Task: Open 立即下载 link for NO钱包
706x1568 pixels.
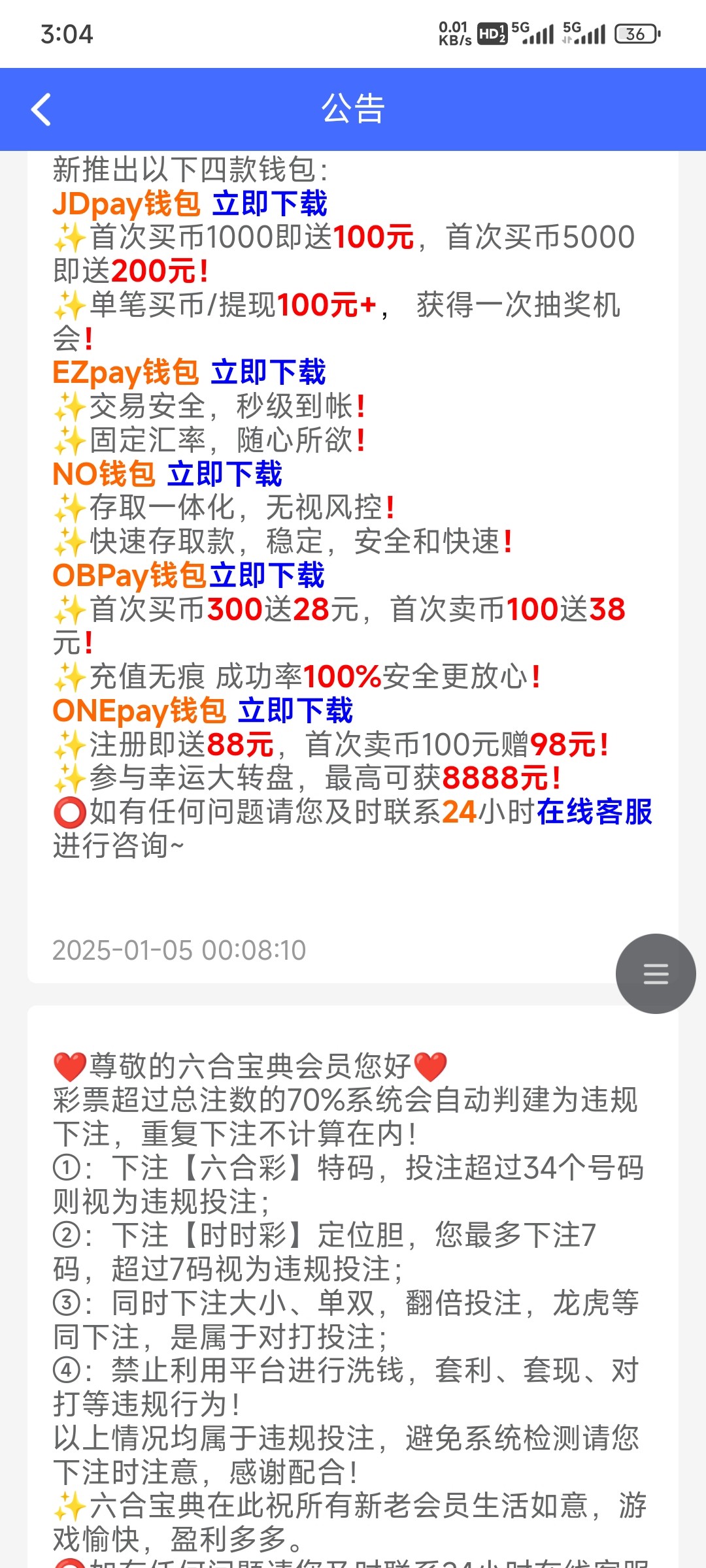Action: (x=224, y=474)
